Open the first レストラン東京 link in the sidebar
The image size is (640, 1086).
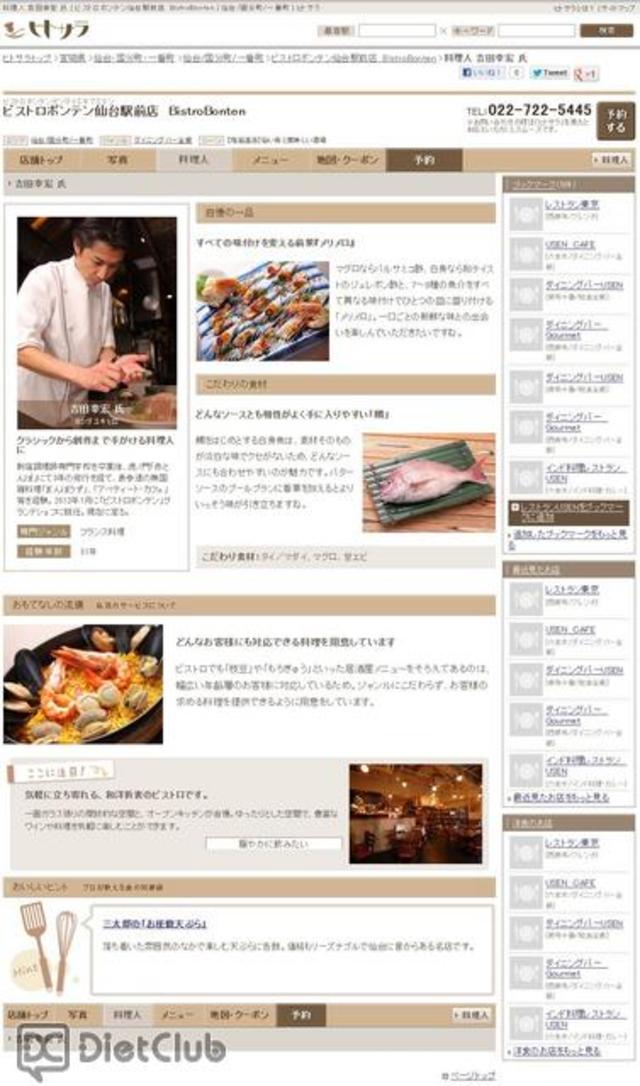coord(571,204)
